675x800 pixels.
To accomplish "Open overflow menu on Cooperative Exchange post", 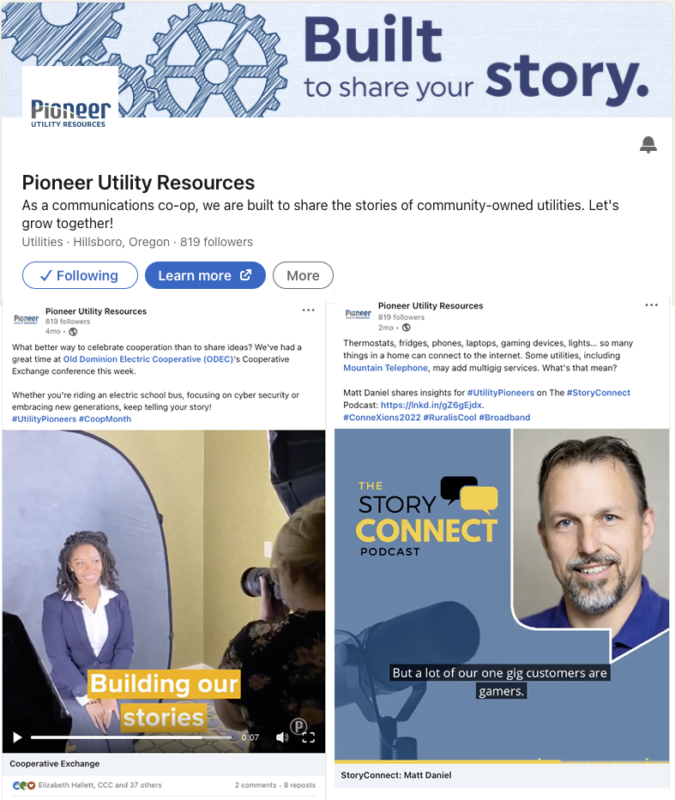I will pos(308,310).
